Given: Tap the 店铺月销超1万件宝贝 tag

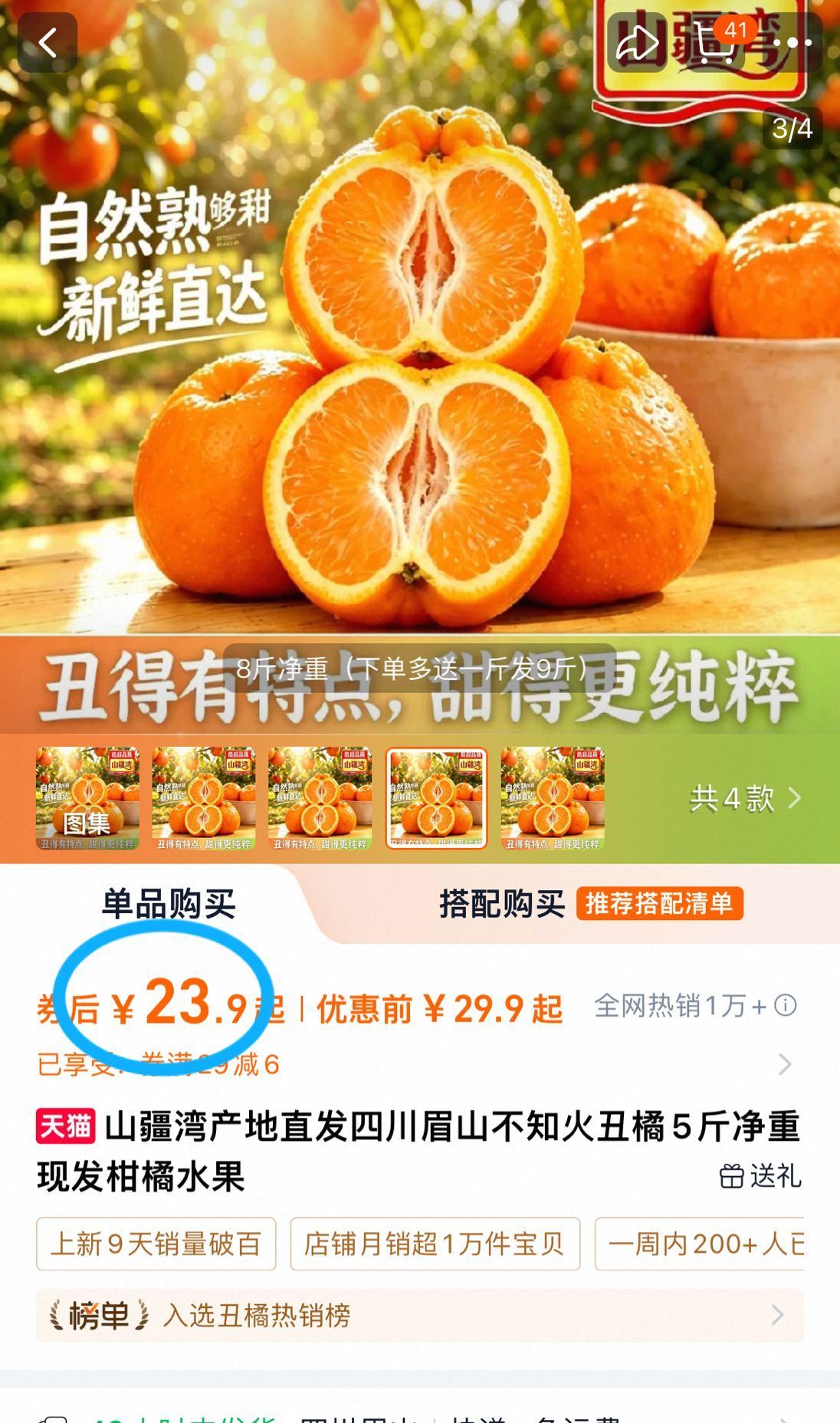Looking at the screenshot, I should (x=435, y=1244).
